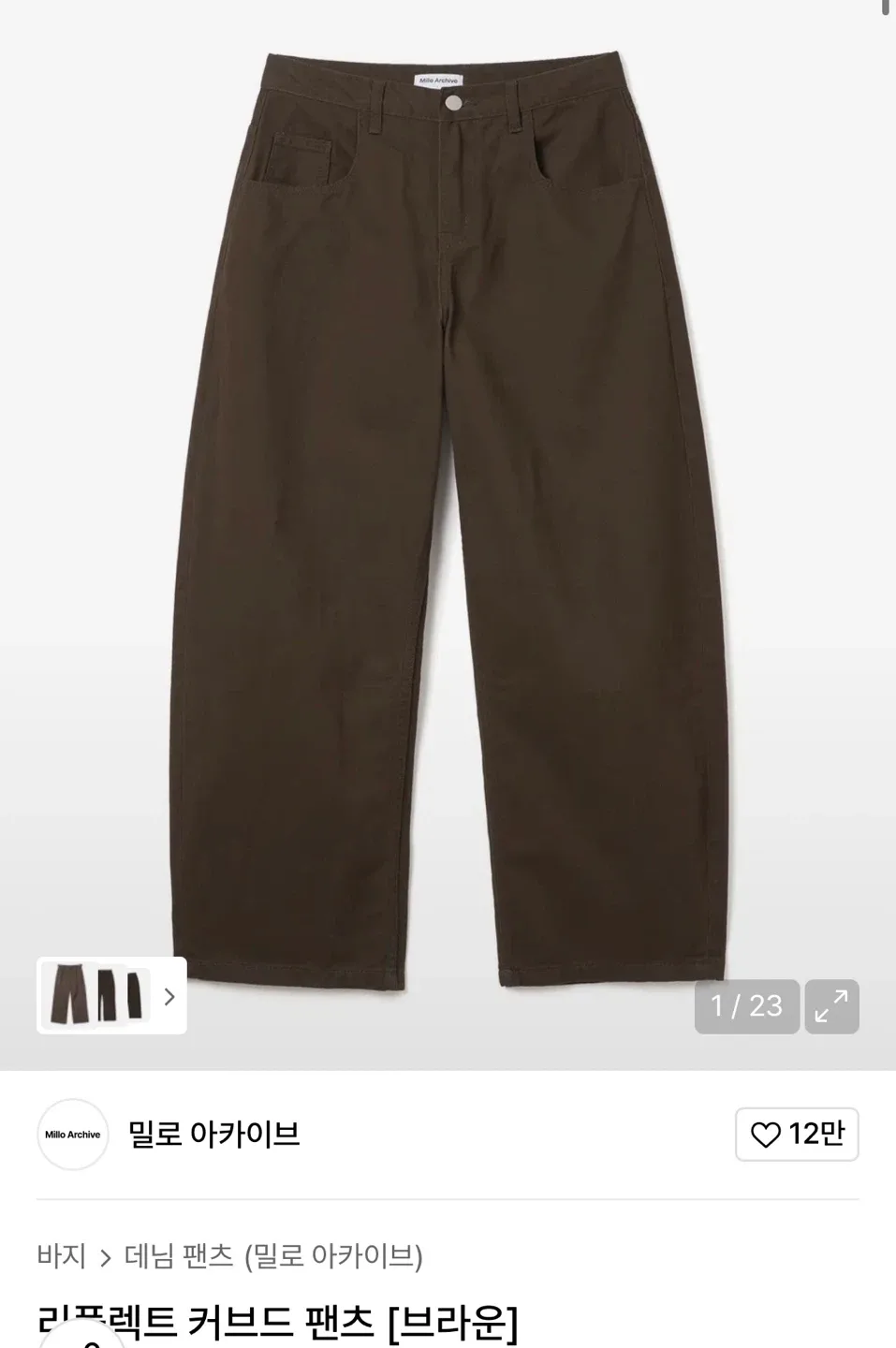Screen dimensions: 896x1348
Task: Expand product image to fullscreen
Action: (x=830, y=1006)
